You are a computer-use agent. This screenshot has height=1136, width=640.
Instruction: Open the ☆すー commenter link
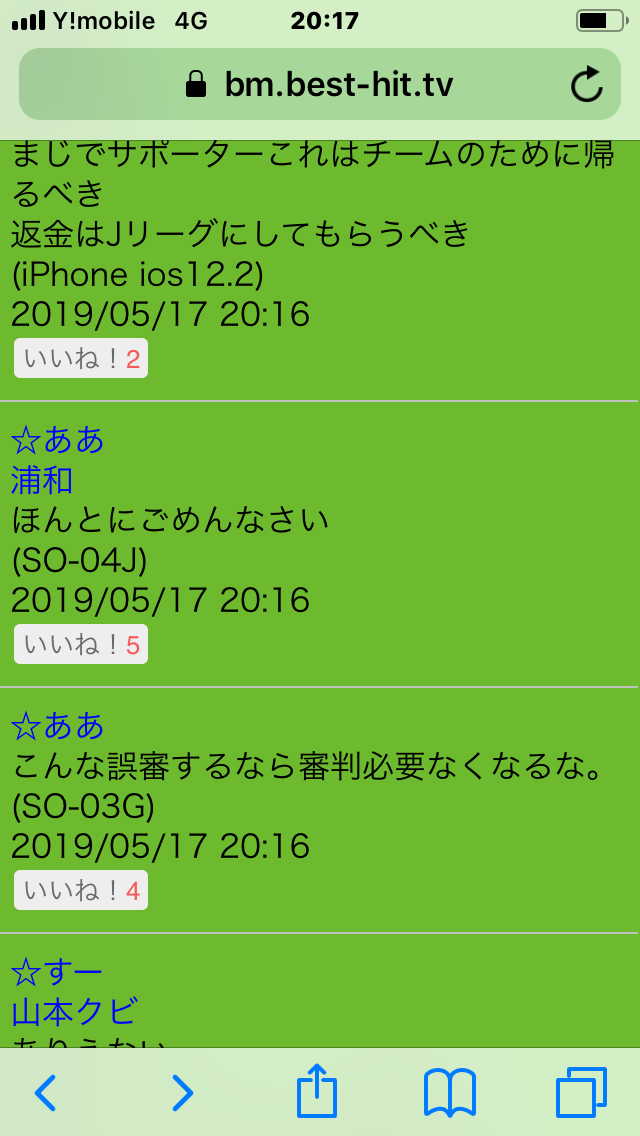[x=57, y=971]
